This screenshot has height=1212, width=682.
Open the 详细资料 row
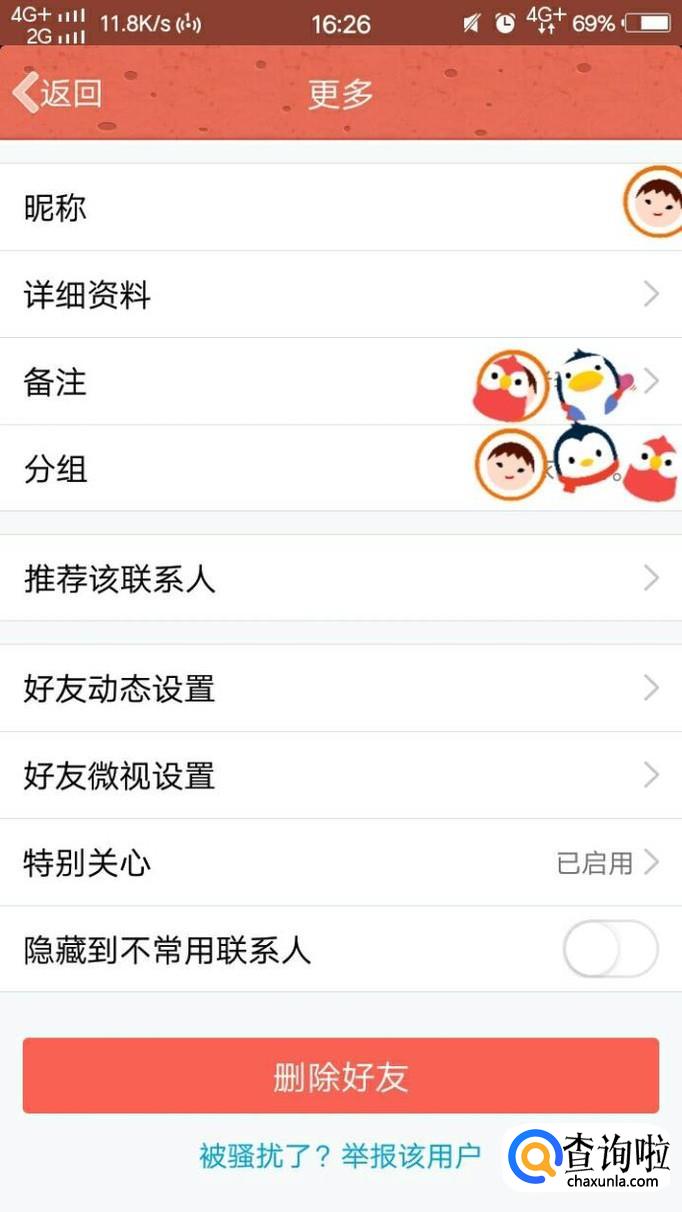340,295
